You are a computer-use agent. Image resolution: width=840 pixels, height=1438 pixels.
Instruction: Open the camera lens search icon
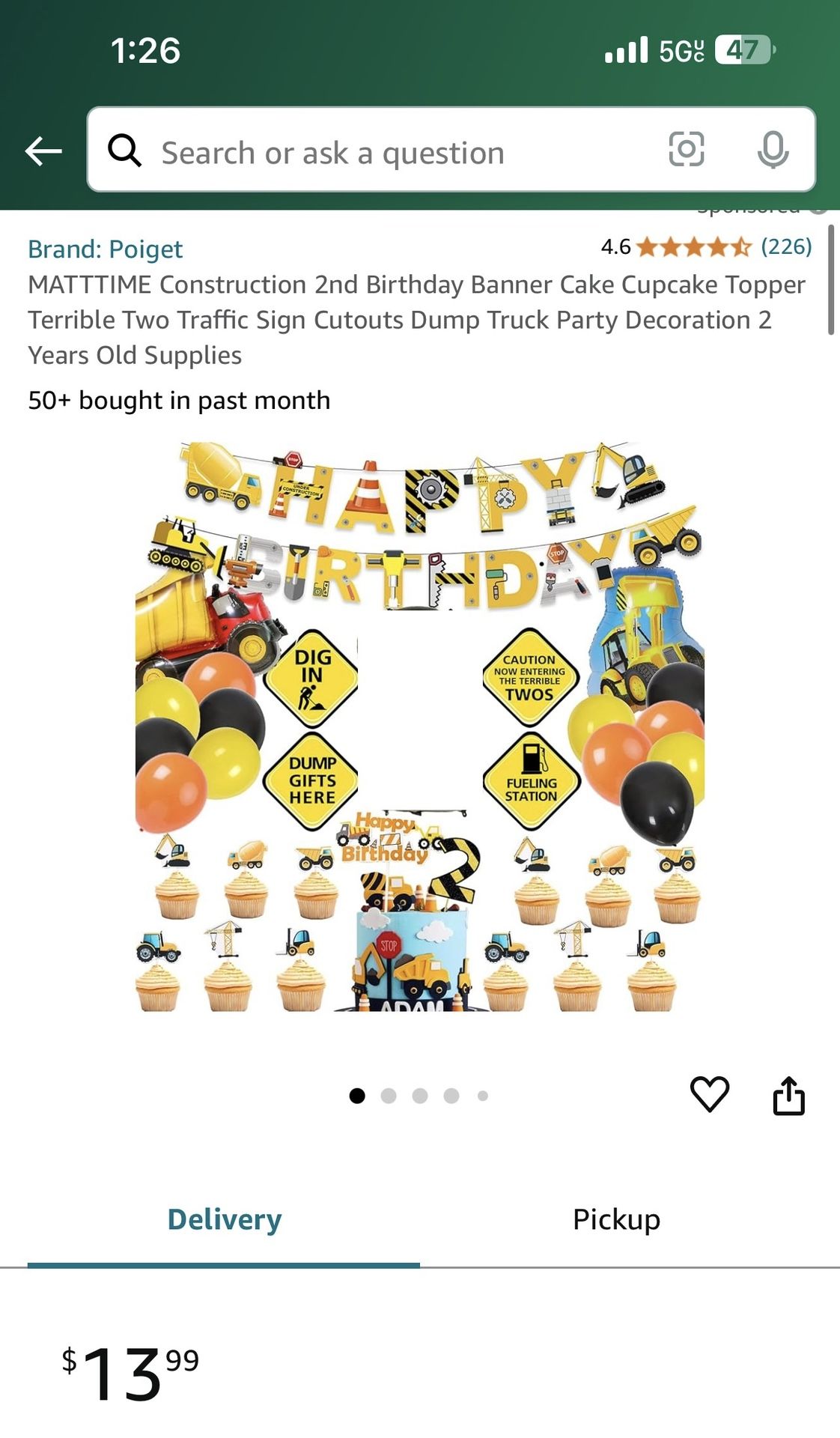[x=686, y=149]
